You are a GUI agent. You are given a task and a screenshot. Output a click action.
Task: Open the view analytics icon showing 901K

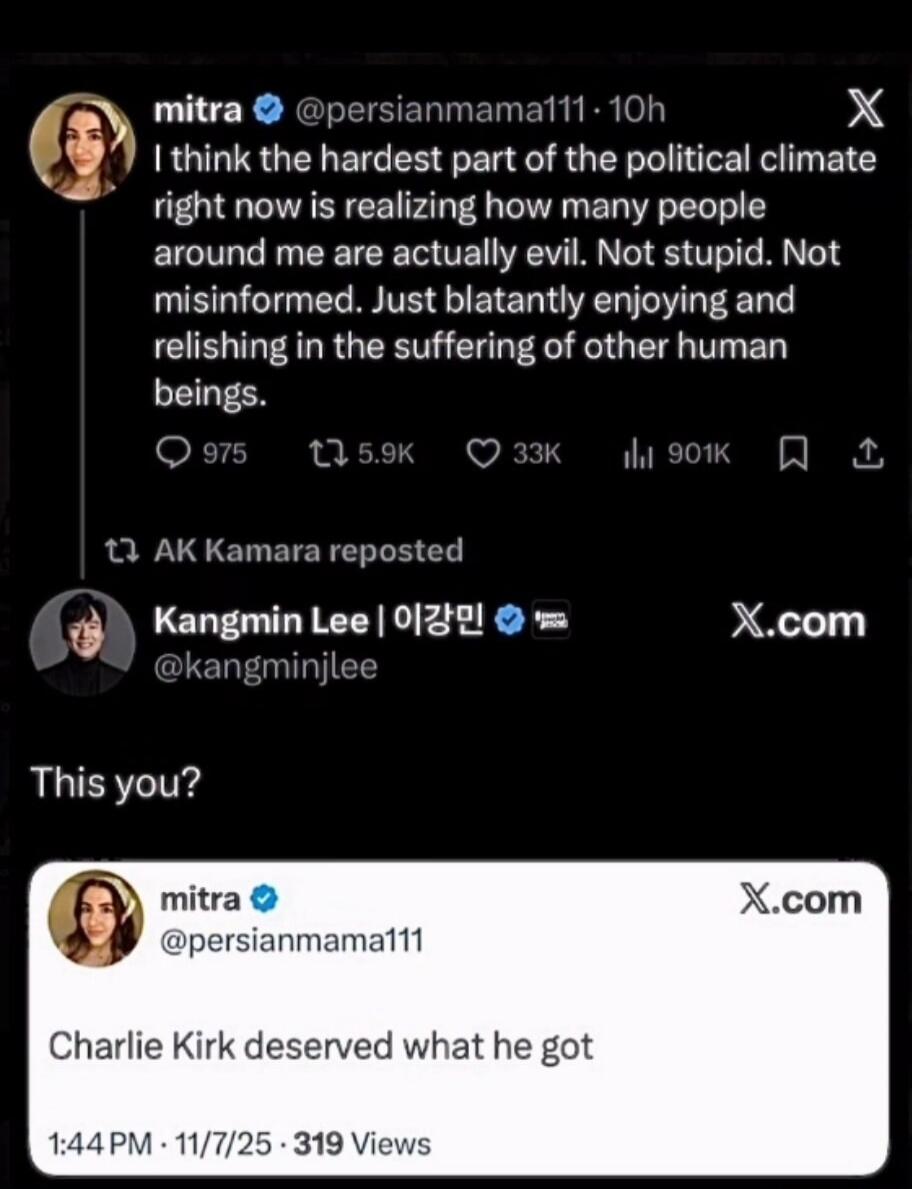click(x=639, y=453)
